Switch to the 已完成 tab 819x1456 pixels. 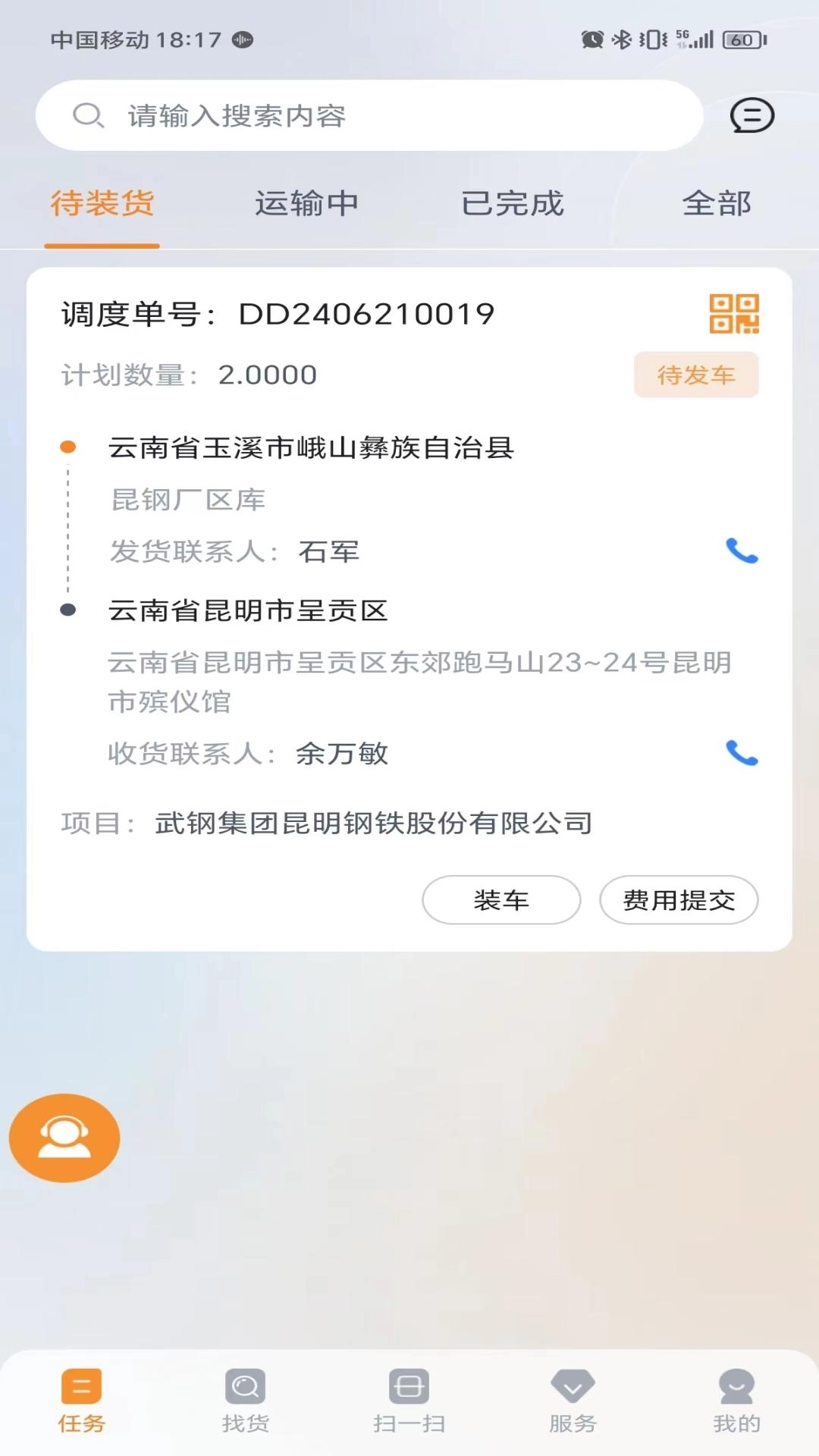point(512,202)
